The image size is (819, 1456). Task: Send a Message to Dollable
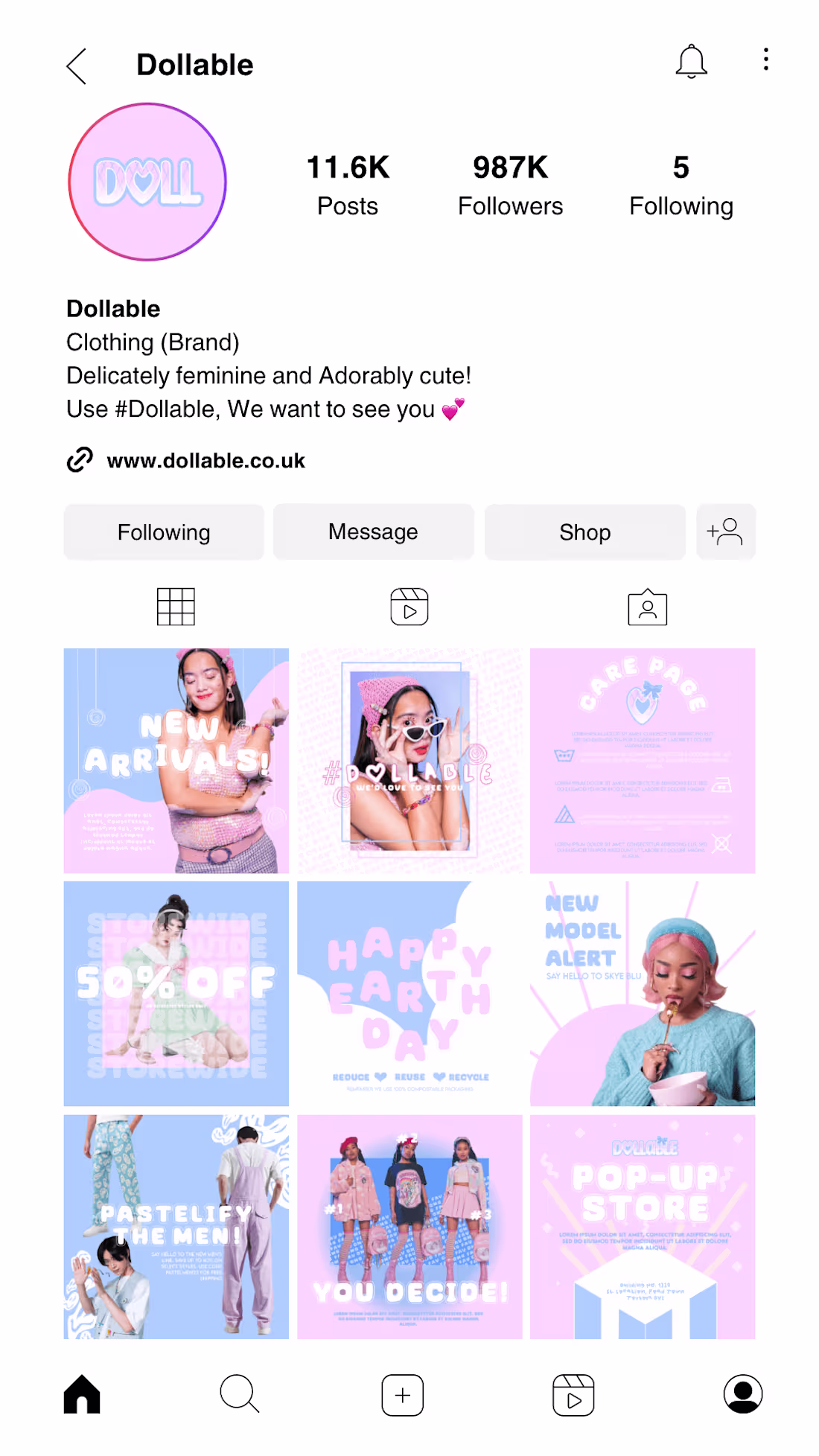tap(372, 531)
